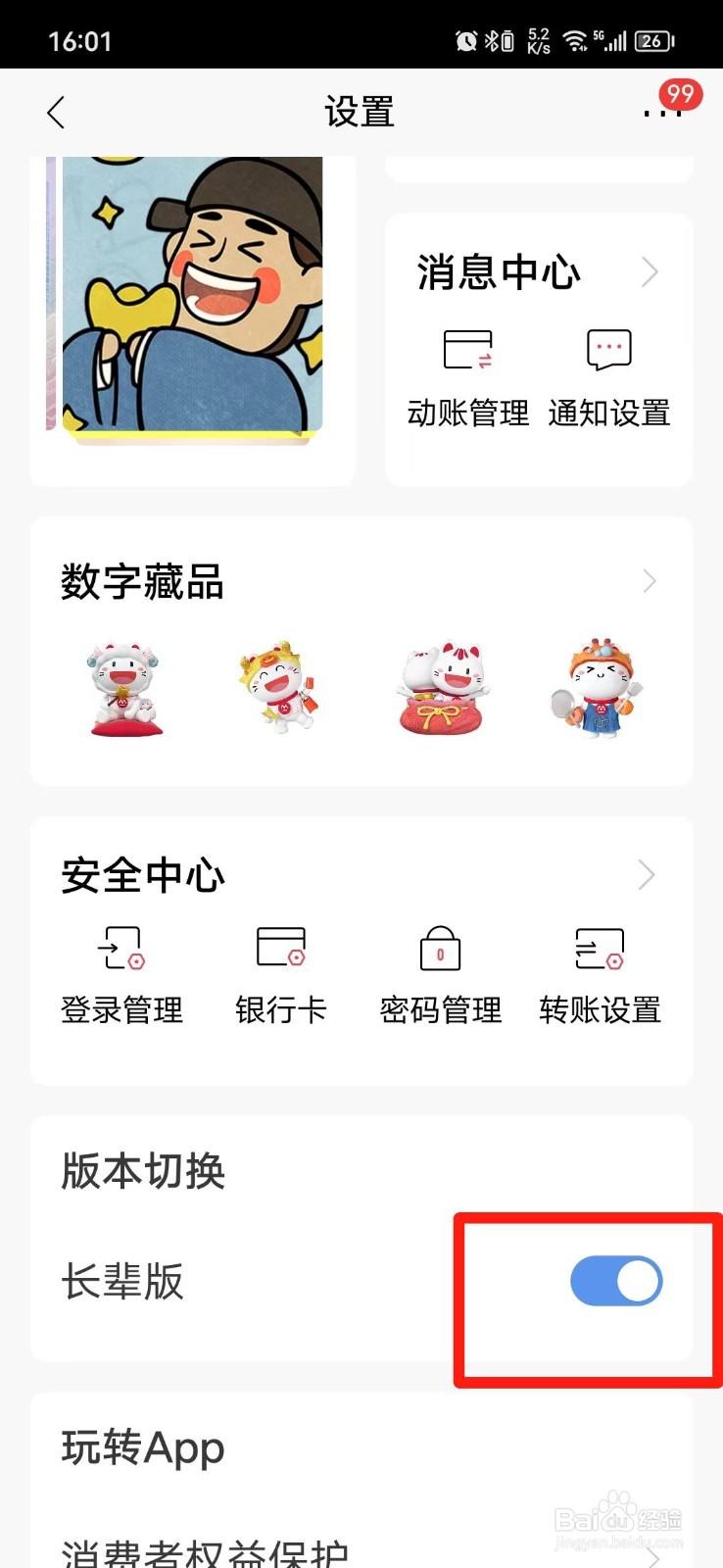Image resolution: width=723 pixels, height=1568 pixels.
Task: Open the 数字藏品 section
Action: point(361,581)
